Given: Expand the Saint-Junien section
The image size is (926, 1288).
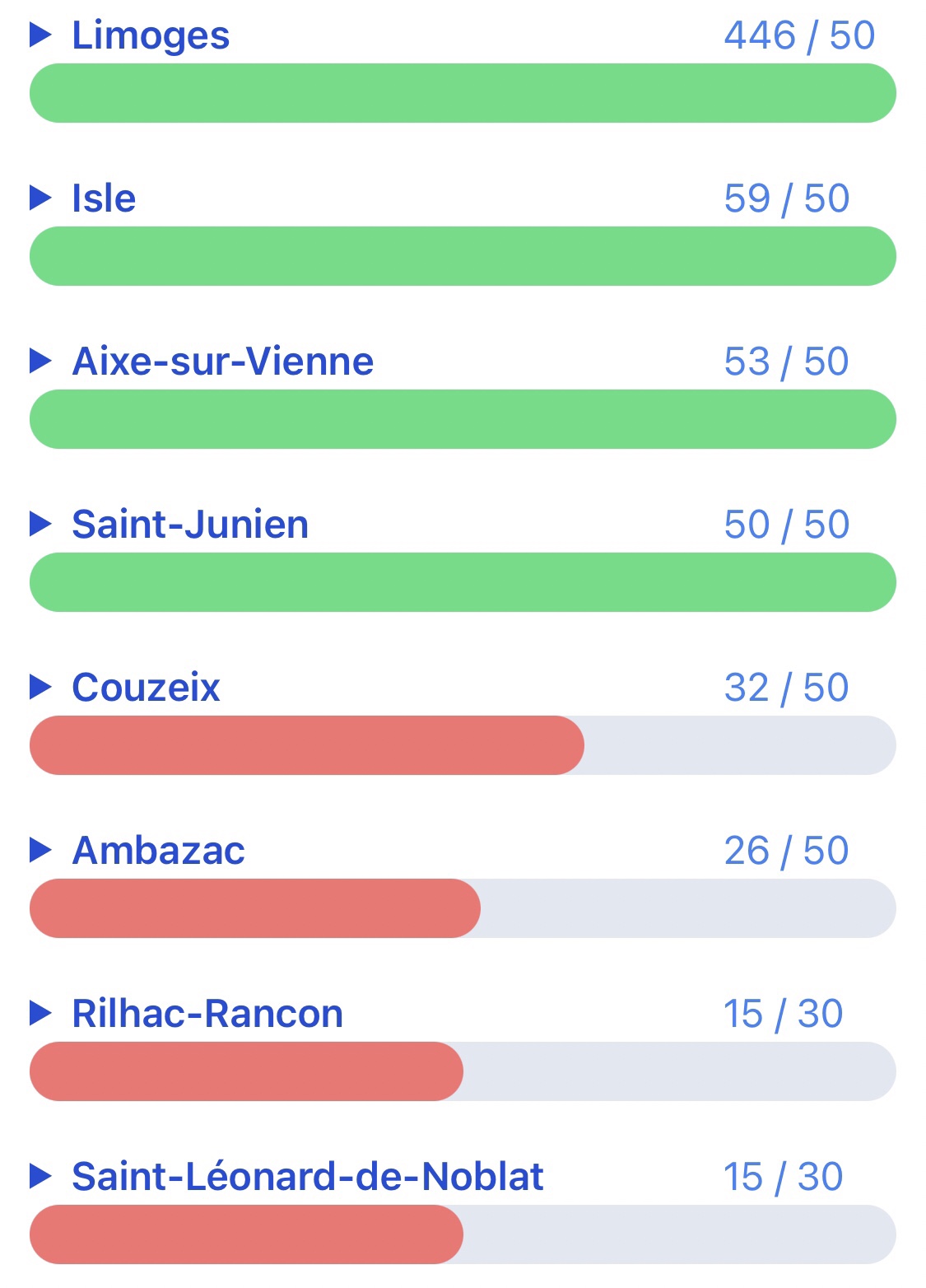Looking at the screenshot, I should click(41, 525).
